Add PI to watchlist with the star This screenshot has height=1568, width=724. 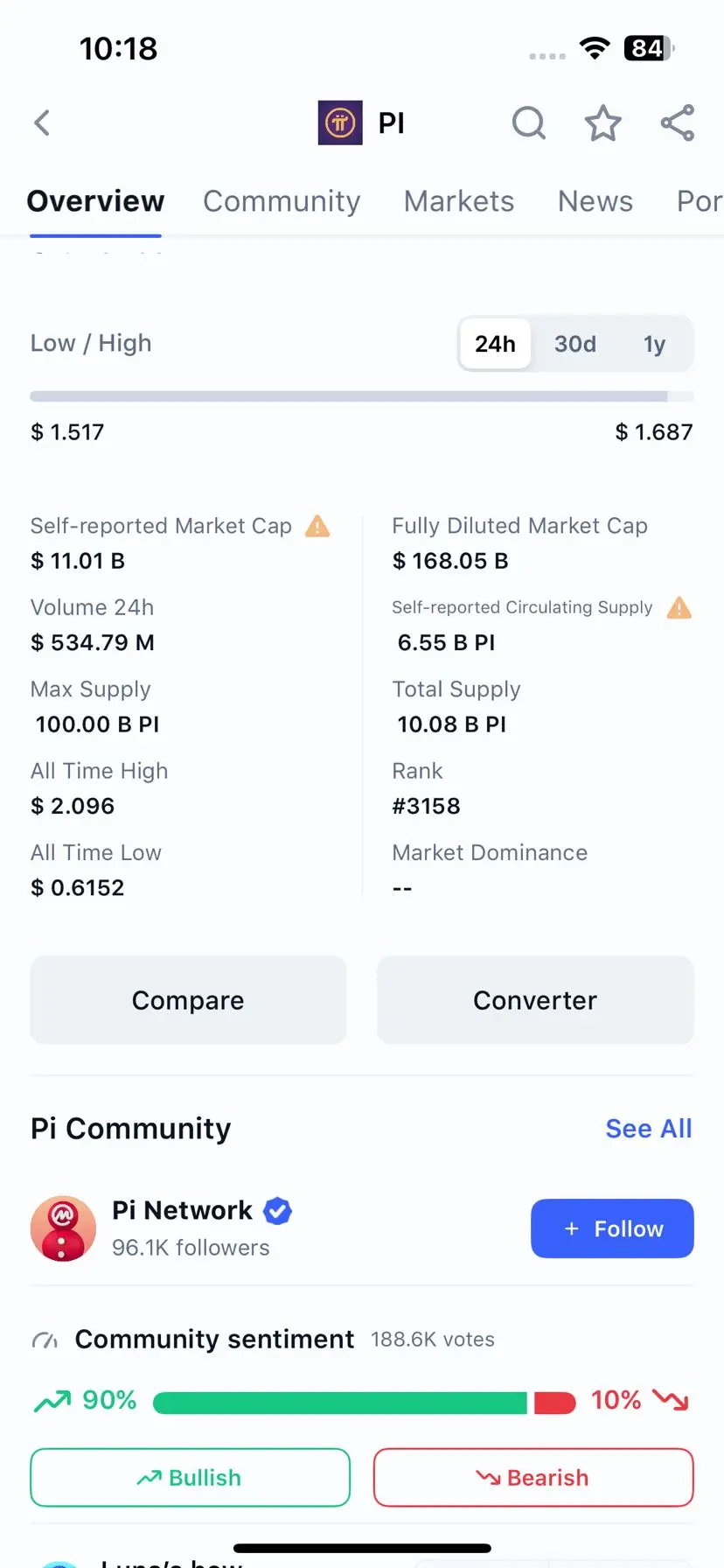(x=602, y=123)
